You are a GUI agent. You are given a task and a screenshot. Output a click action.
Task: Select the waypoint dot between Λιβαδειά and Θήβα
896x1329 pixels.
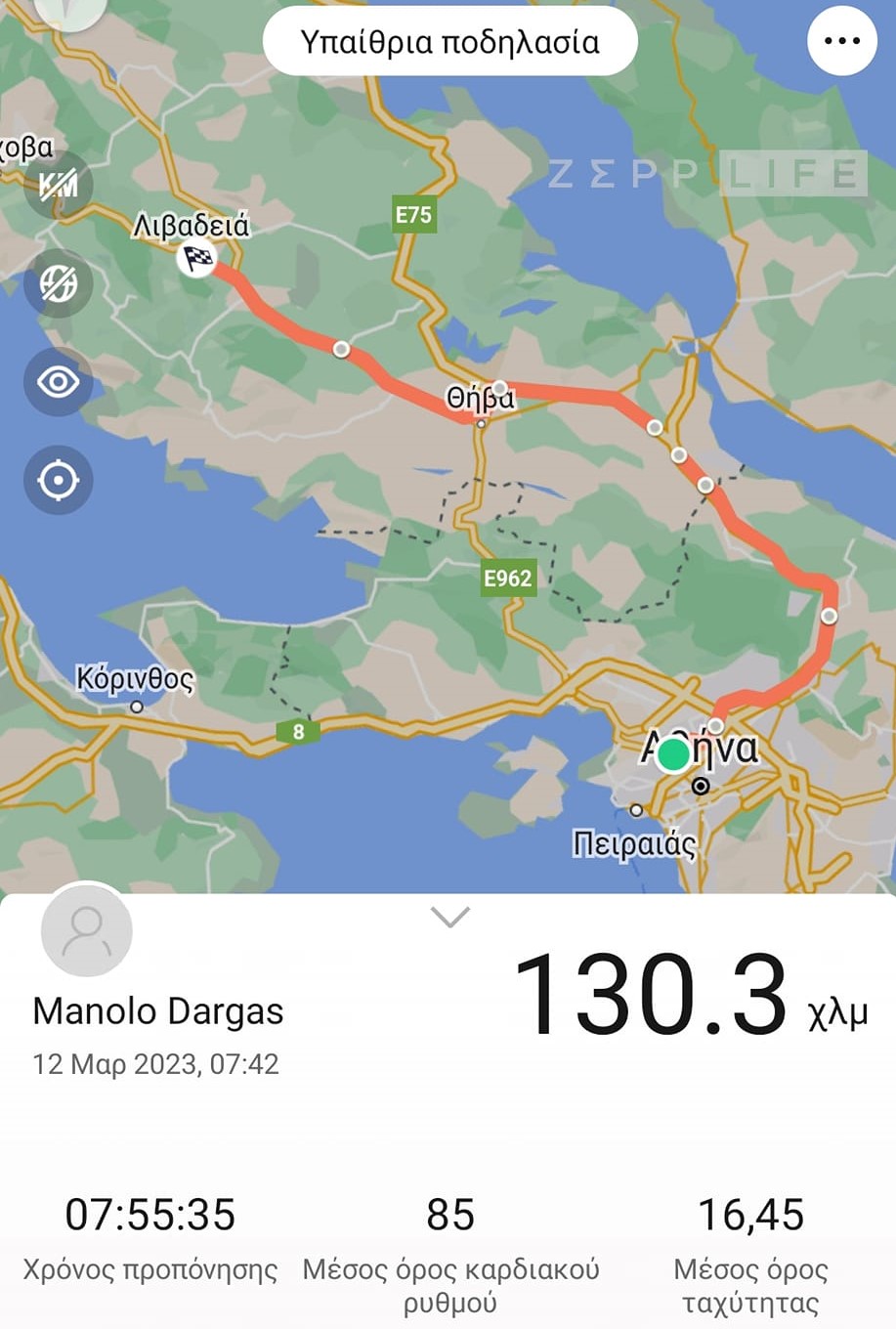click(x=341, y=349)
